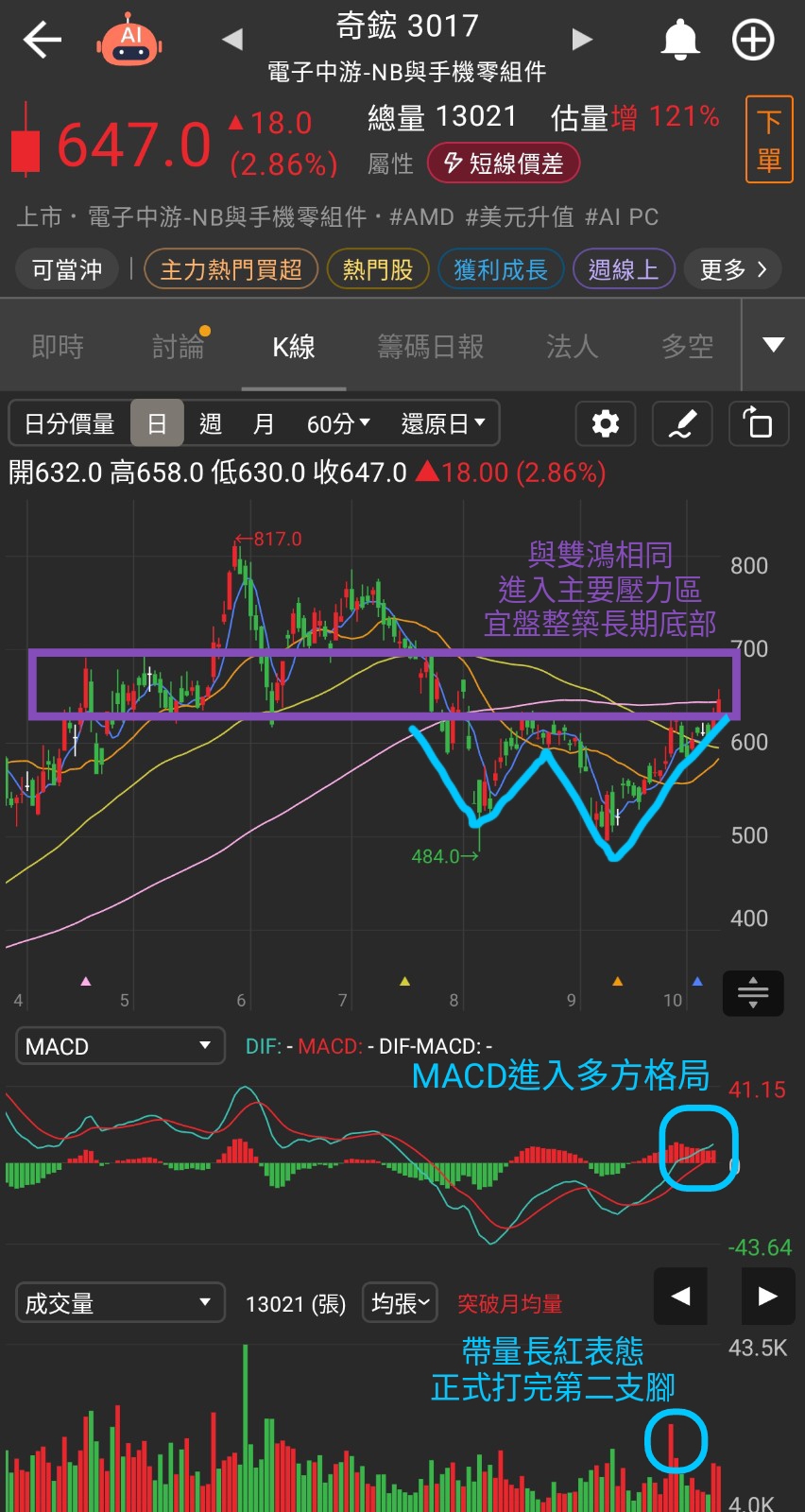This screenshot has height=1512, width=805.
Task: Open the 短線價差 attribute chip
Action: coord(504,163)
